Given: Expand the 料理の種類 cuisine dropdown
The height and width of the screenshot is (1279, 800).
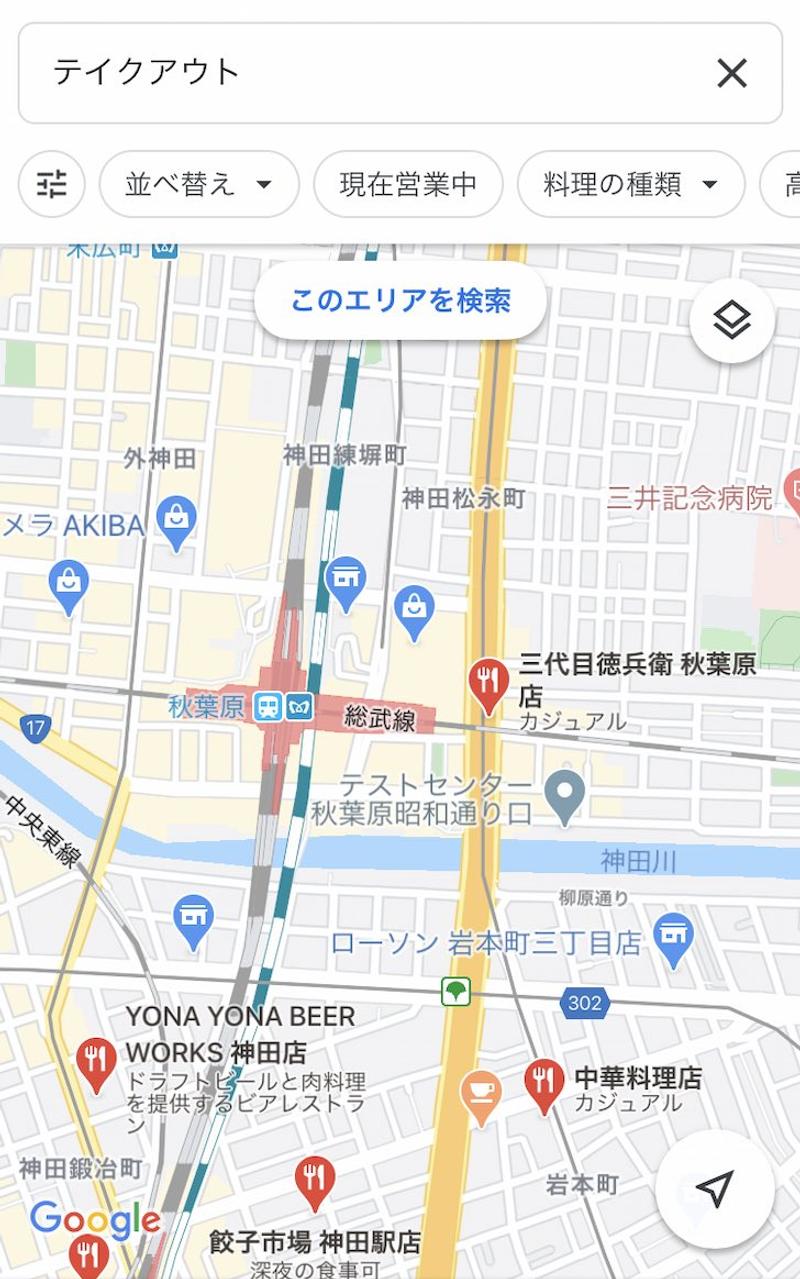Looking at the screenshot, I should 630,184.
